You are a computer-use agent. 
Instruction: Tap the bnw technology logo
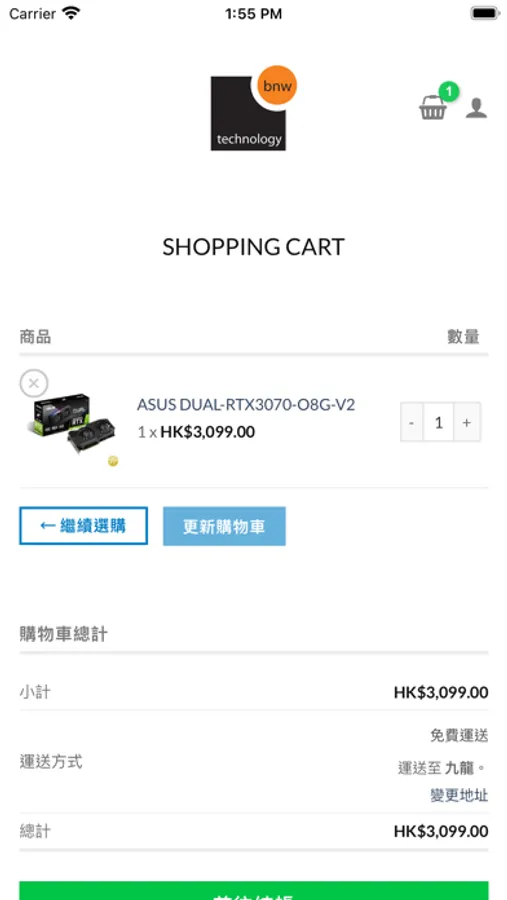(254, 108)
